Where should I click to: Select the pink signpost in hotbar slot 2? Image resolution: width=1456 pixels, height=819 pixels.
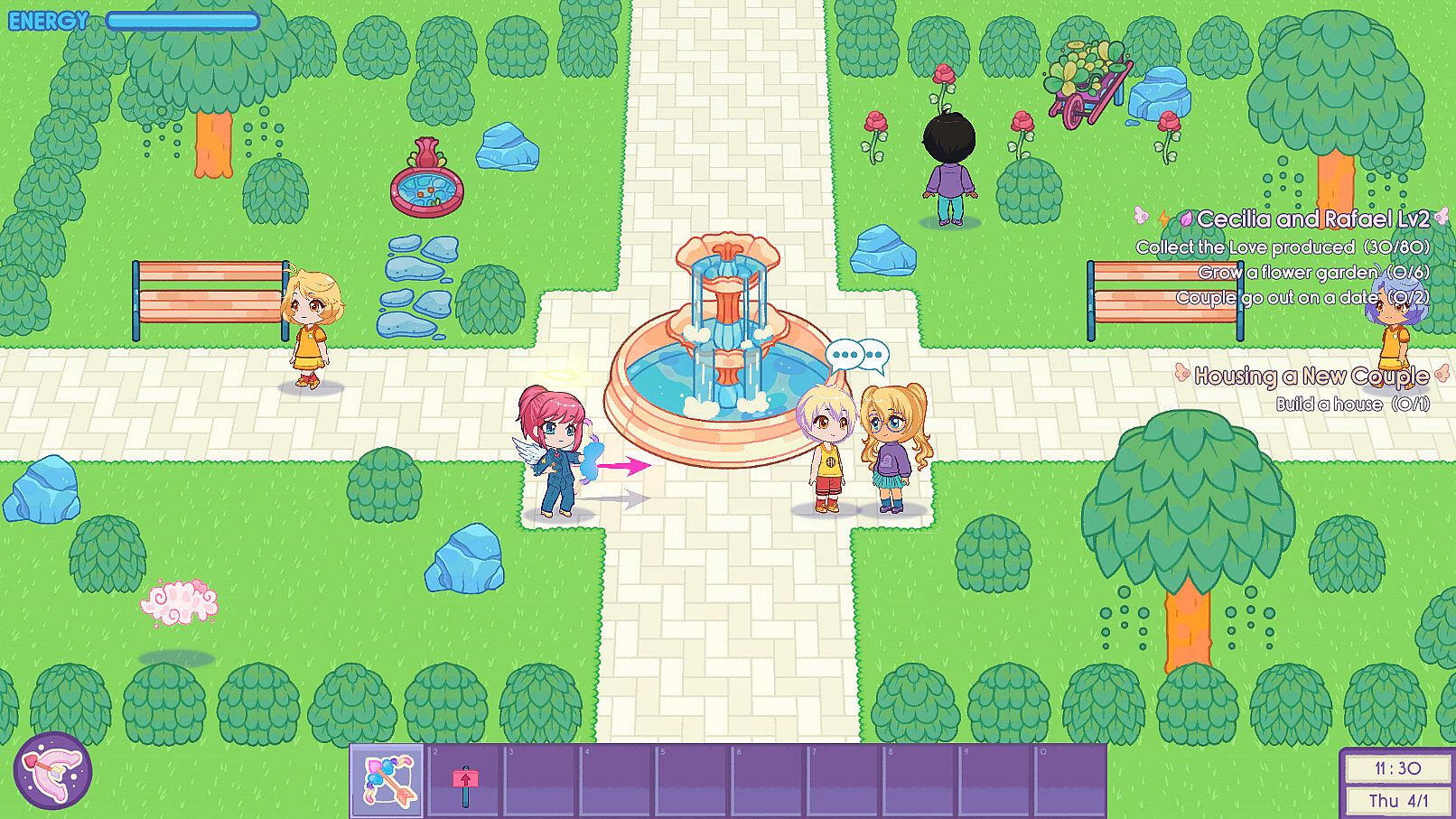pos(464,782)
